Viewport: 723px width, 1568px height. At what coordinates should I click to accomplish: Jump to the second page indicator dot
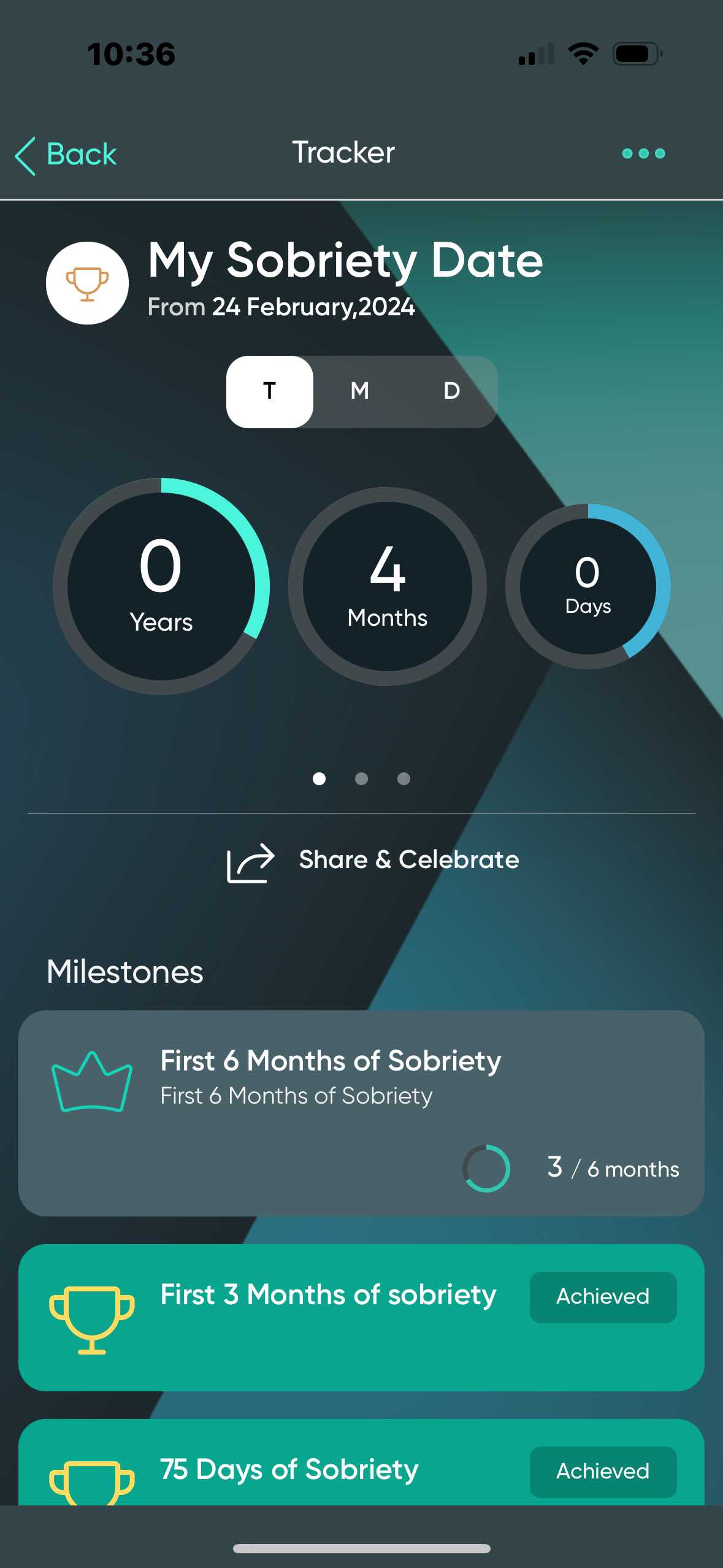click(x=361, y=778)
